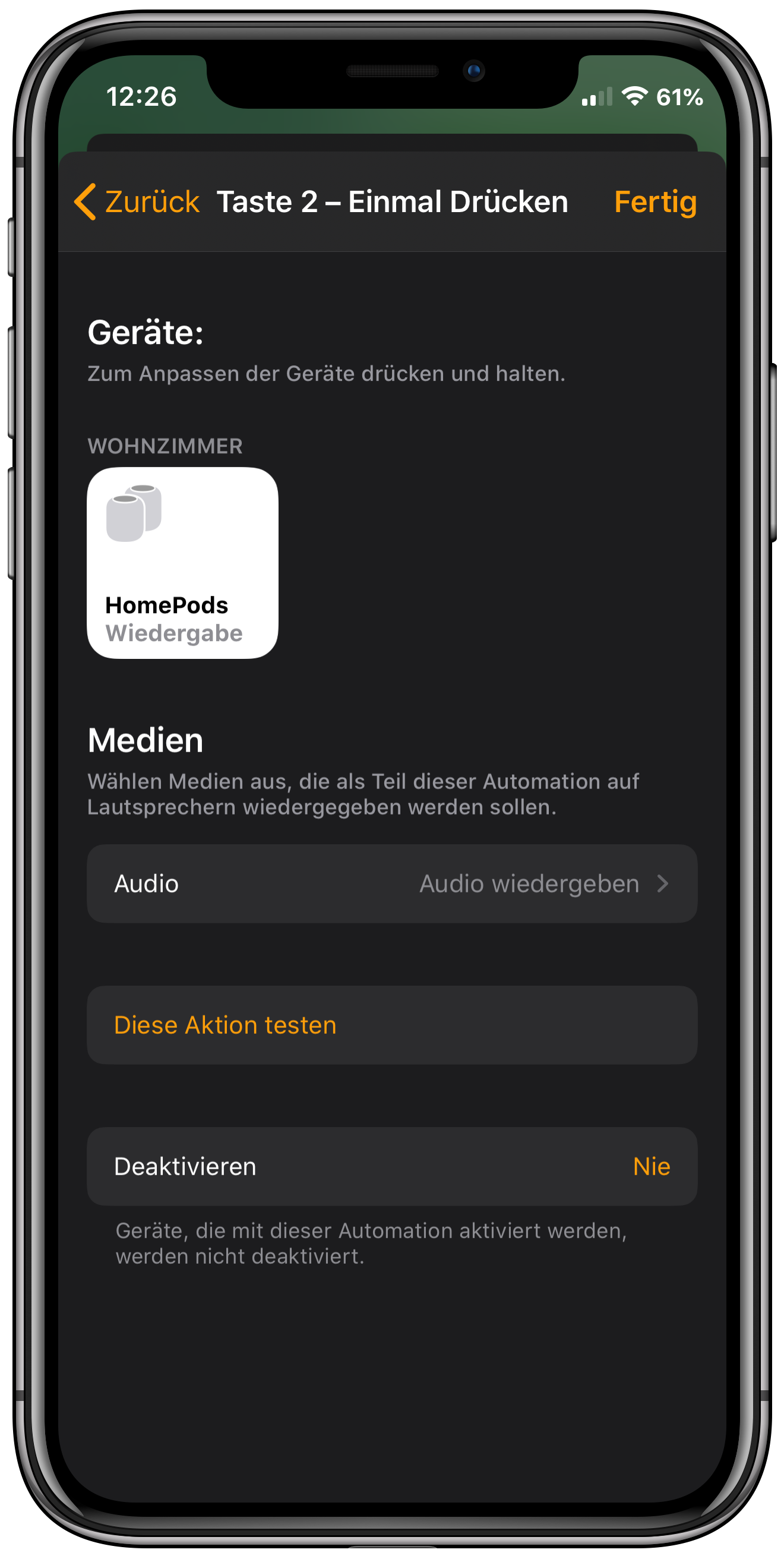Confirm with Fertig
The image size is (784, 1559).
tap(655, 201)
